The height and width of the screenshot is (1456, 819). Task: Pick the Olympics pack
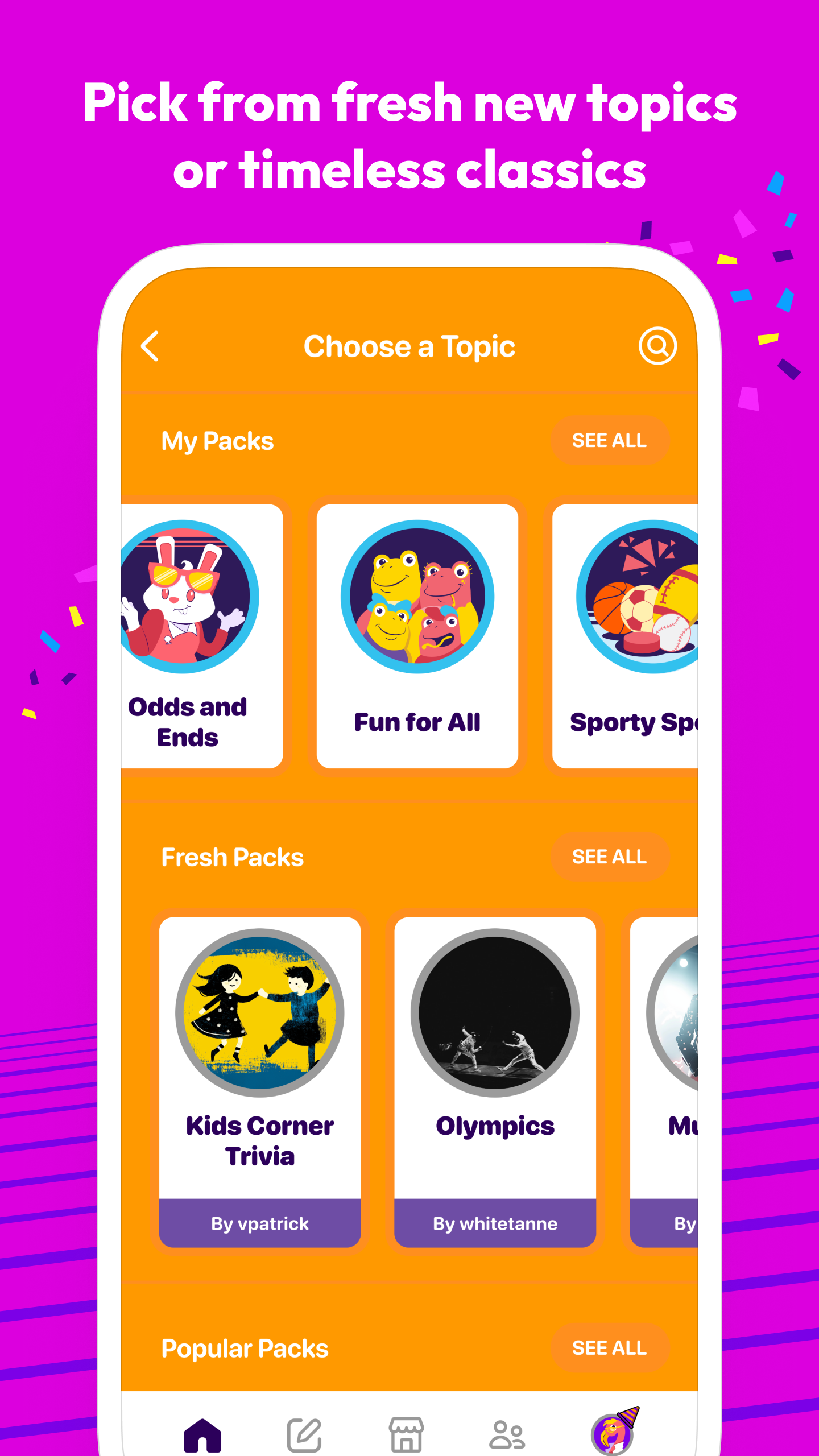495,1052
